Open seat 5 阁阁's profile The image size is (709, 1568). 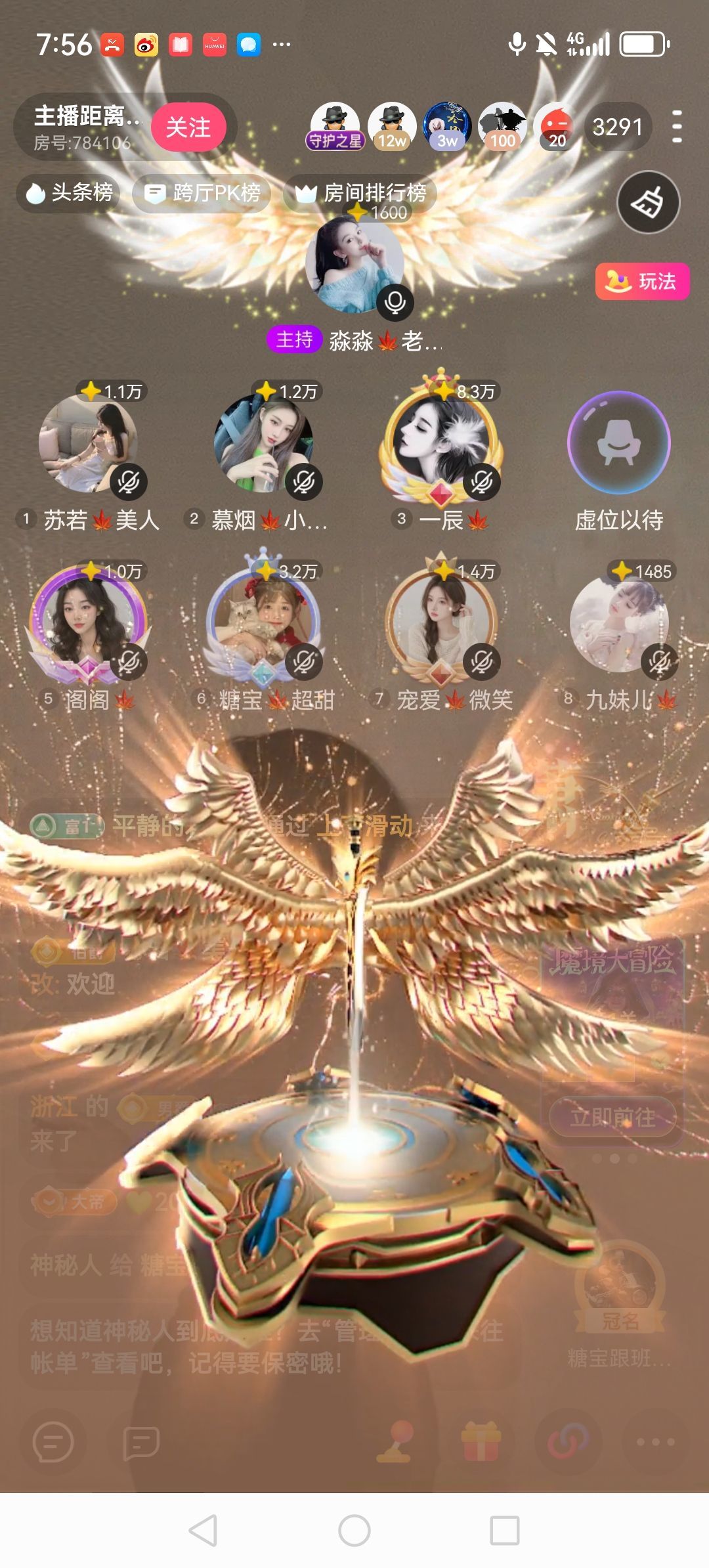(x=89, y=622)
